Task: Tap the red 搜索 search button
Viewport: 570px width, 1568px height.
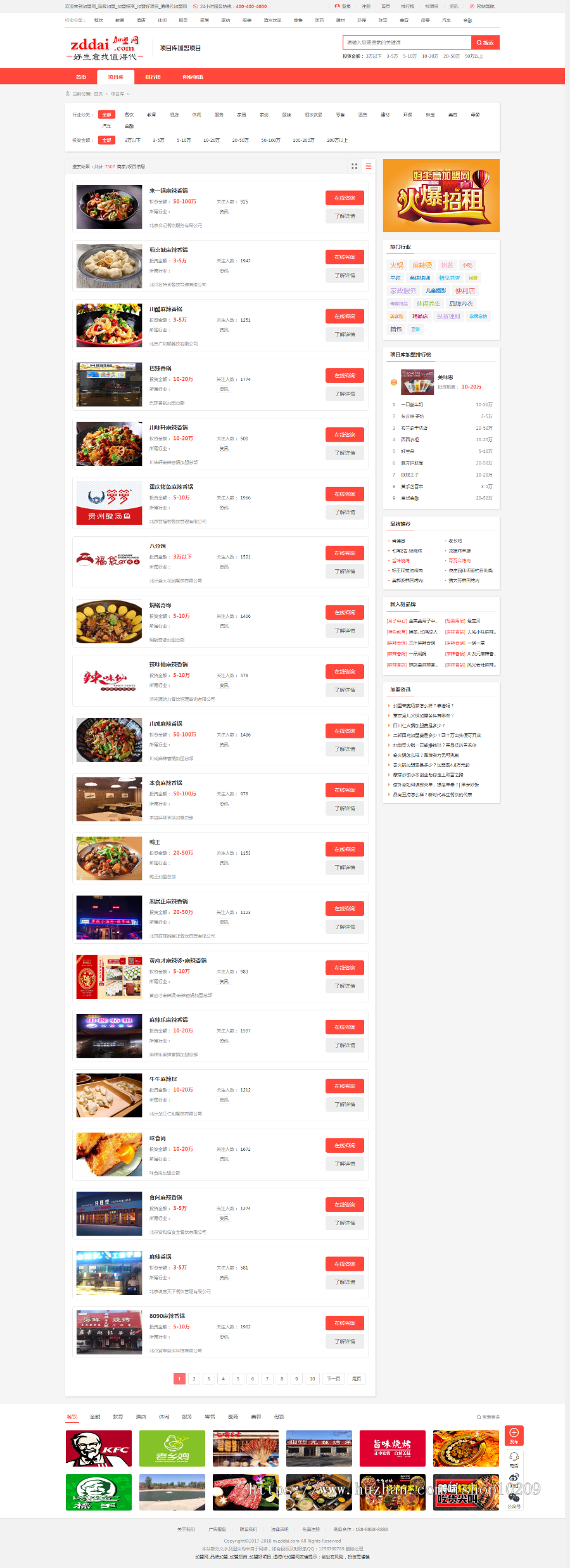Action: tap(486, 42)
